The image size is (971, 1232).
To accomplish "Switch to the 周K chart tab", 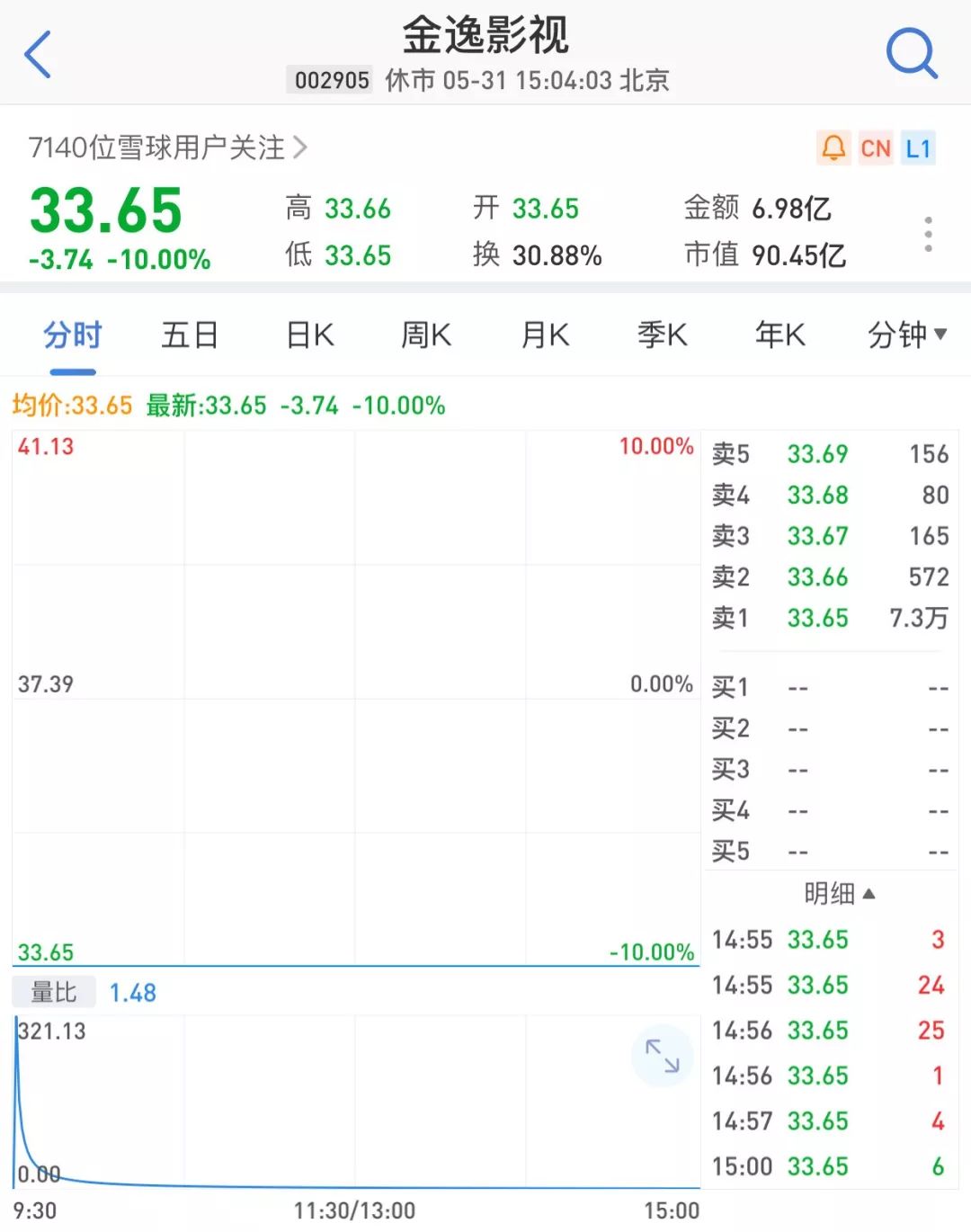I will 425,335.
